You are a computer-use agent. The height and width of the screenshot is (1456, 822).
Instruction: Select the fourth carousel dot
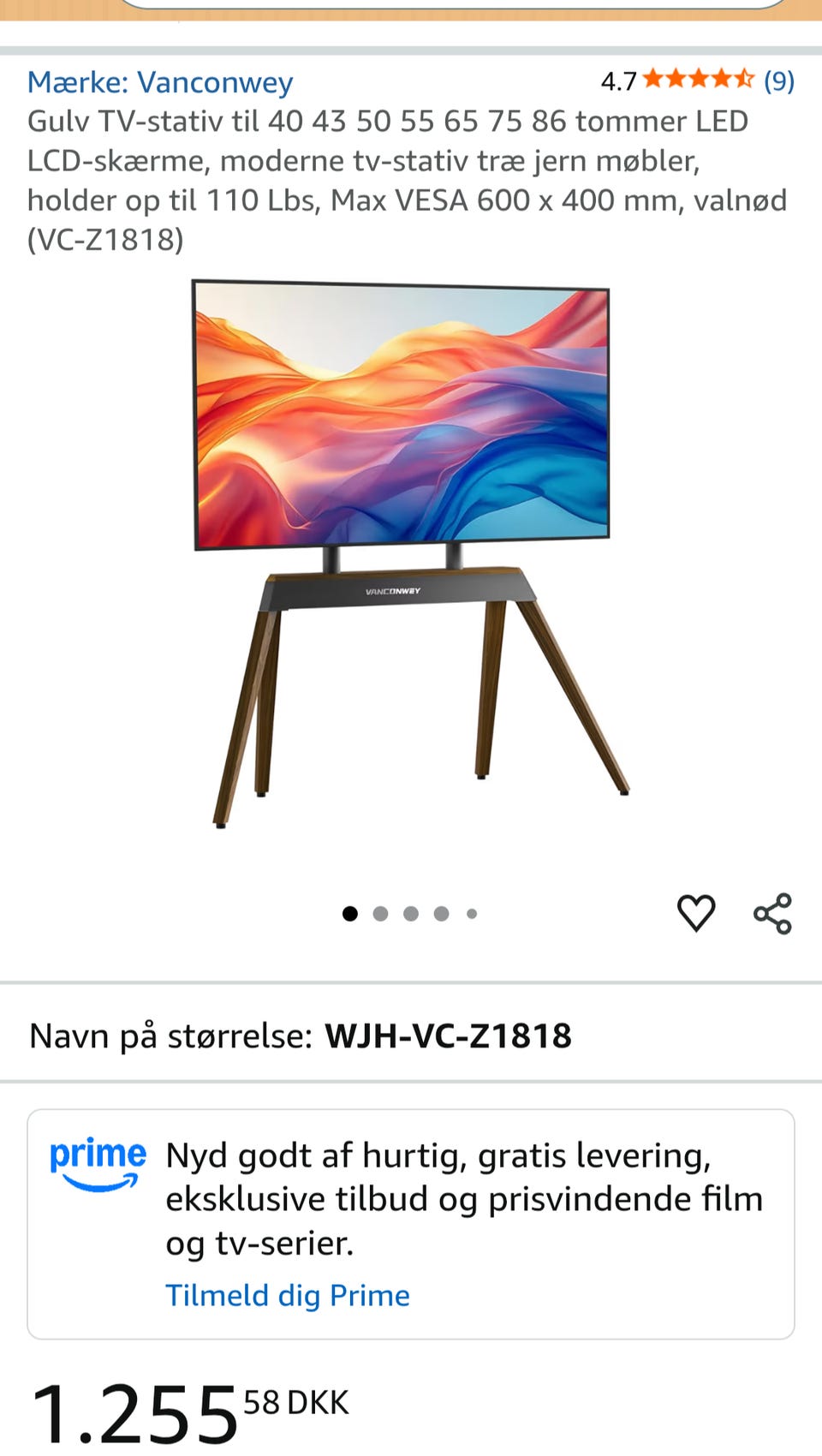click(441, 913)
